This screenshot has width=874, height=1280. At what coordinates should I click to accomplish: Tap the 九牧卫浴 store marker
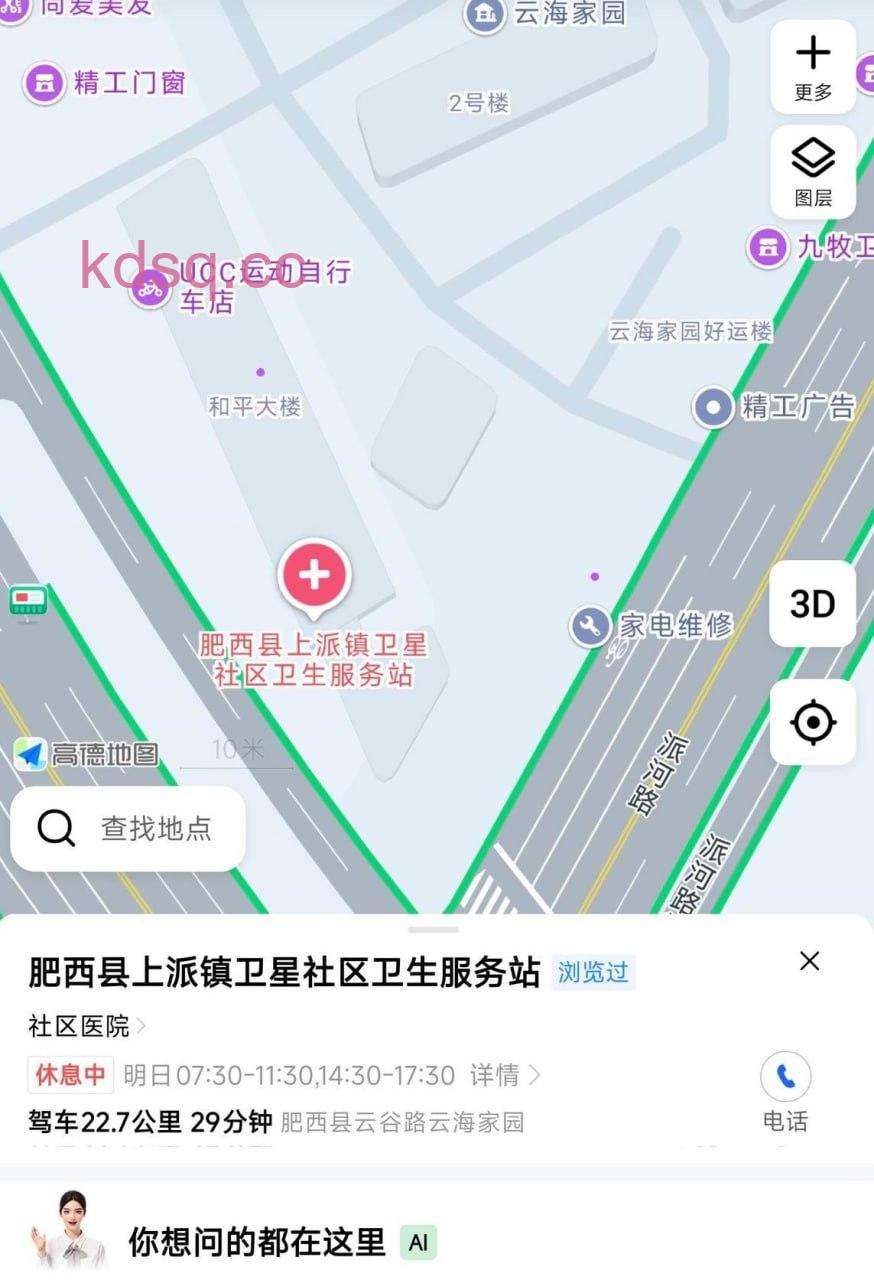click(x=767, y=247)
